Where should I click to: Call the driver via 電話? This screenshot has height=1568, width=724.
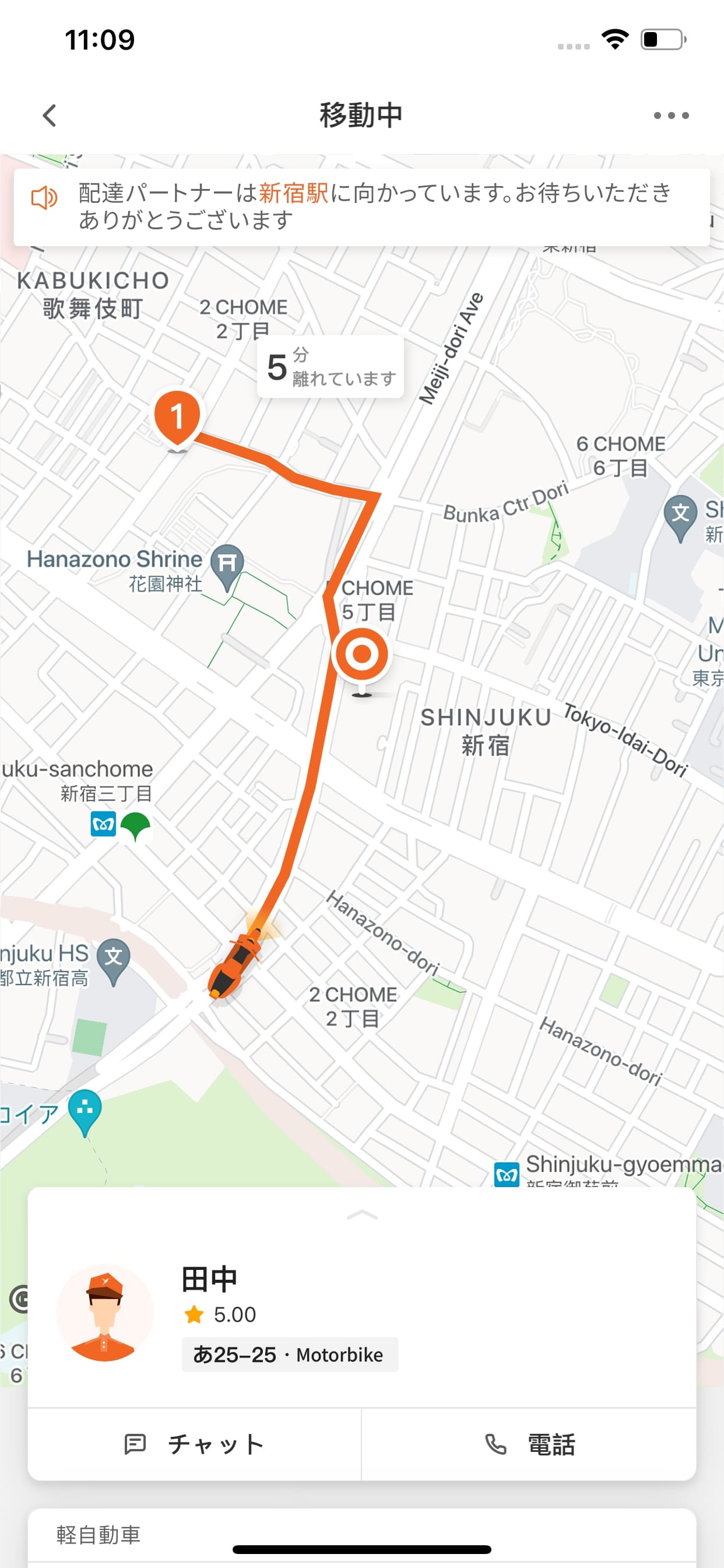tap(529, 1444)
